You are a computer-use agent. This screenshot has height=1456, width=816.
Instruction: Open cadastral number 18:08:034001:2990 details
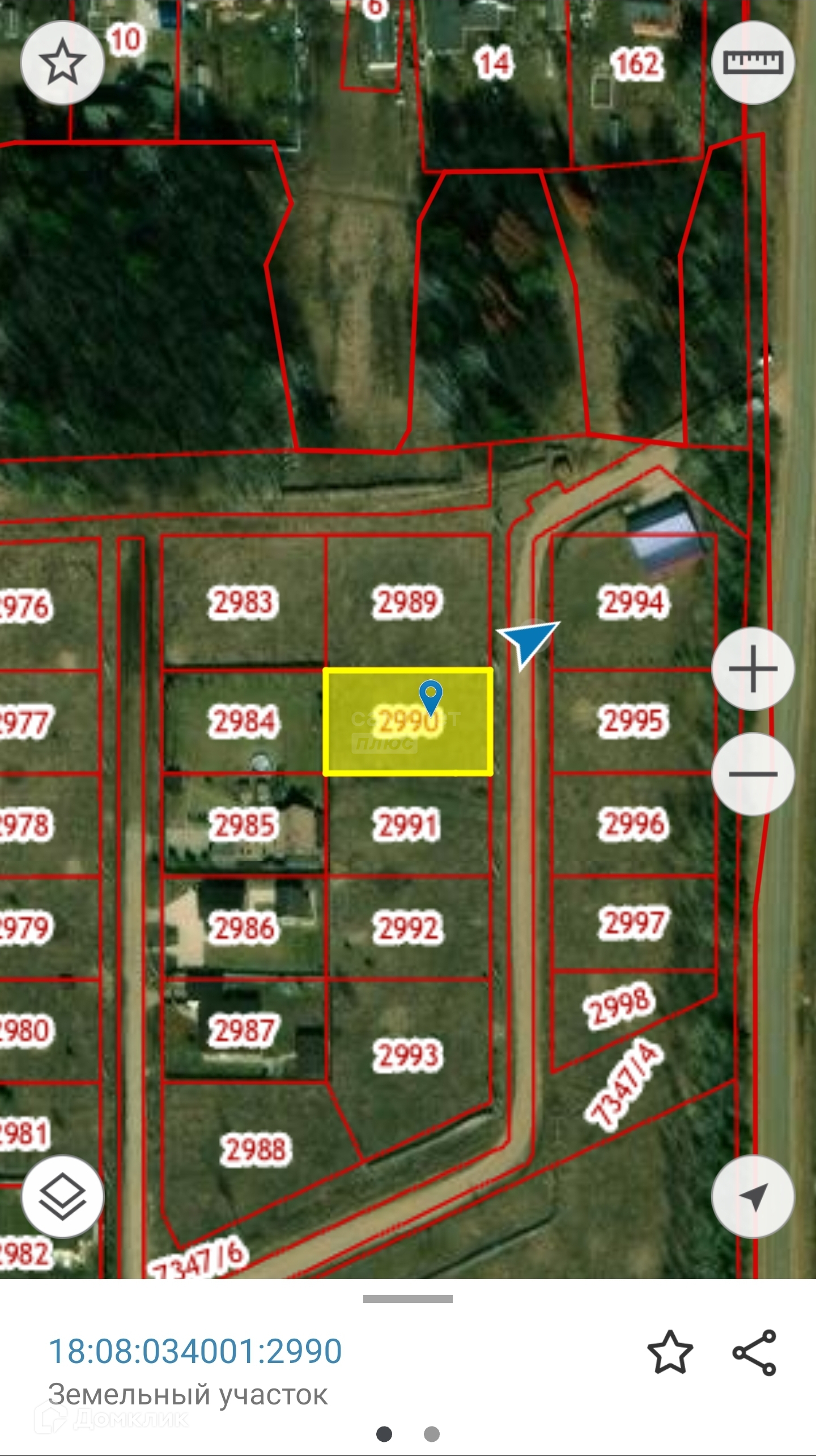[x=195, y=1351]
